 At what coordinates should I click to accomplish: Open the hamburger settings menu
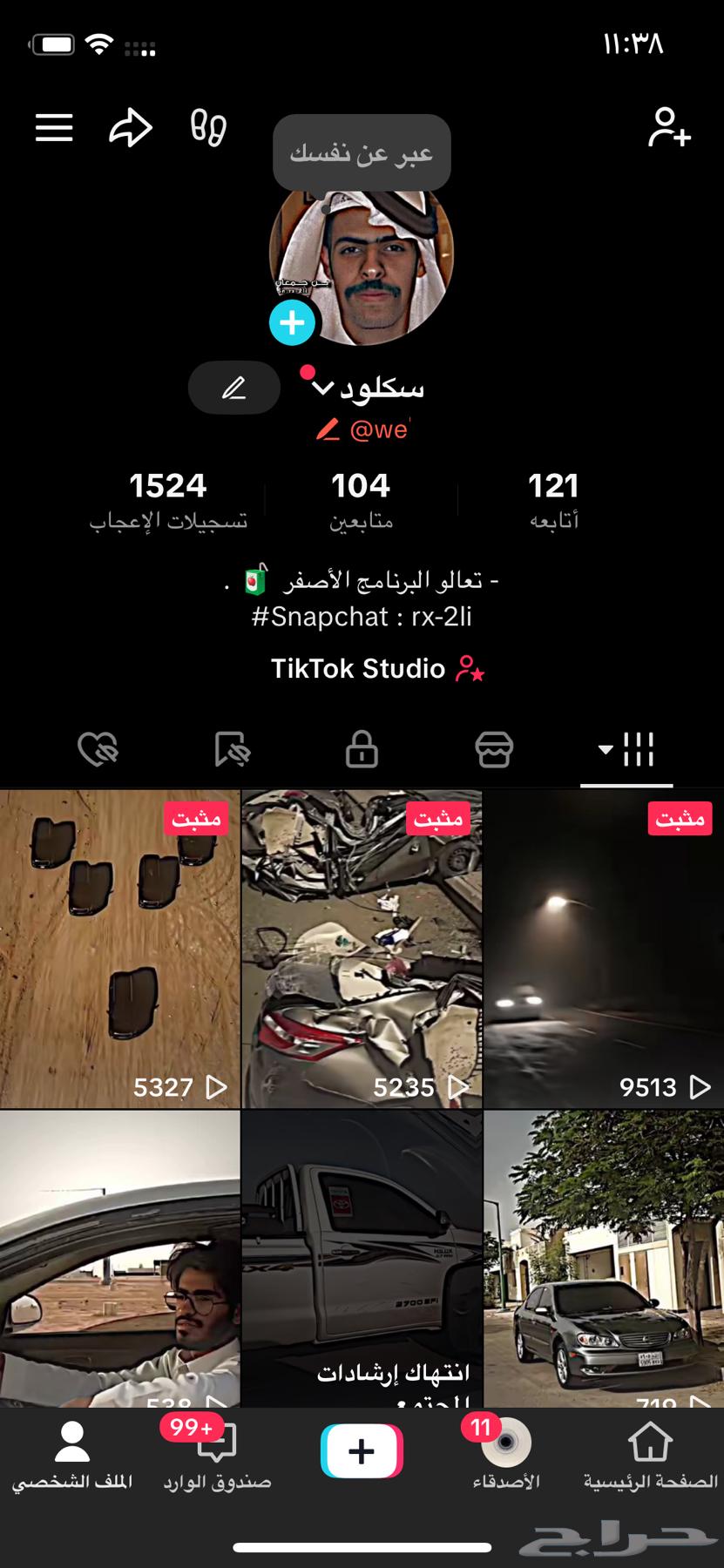(x=53, y=127)
